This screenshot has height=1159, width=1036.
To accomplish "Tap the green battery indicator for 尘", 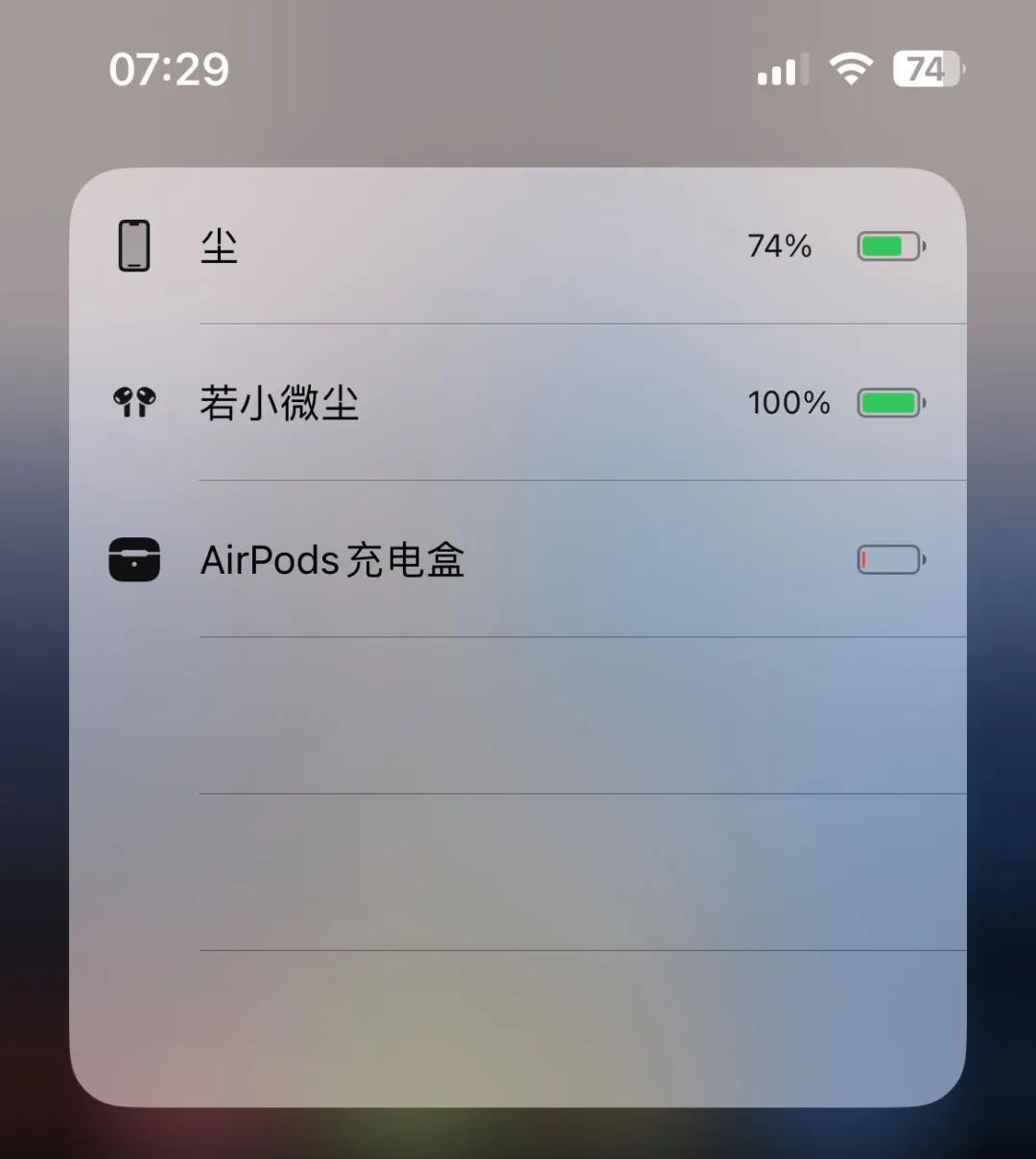I will coord(888,246).
